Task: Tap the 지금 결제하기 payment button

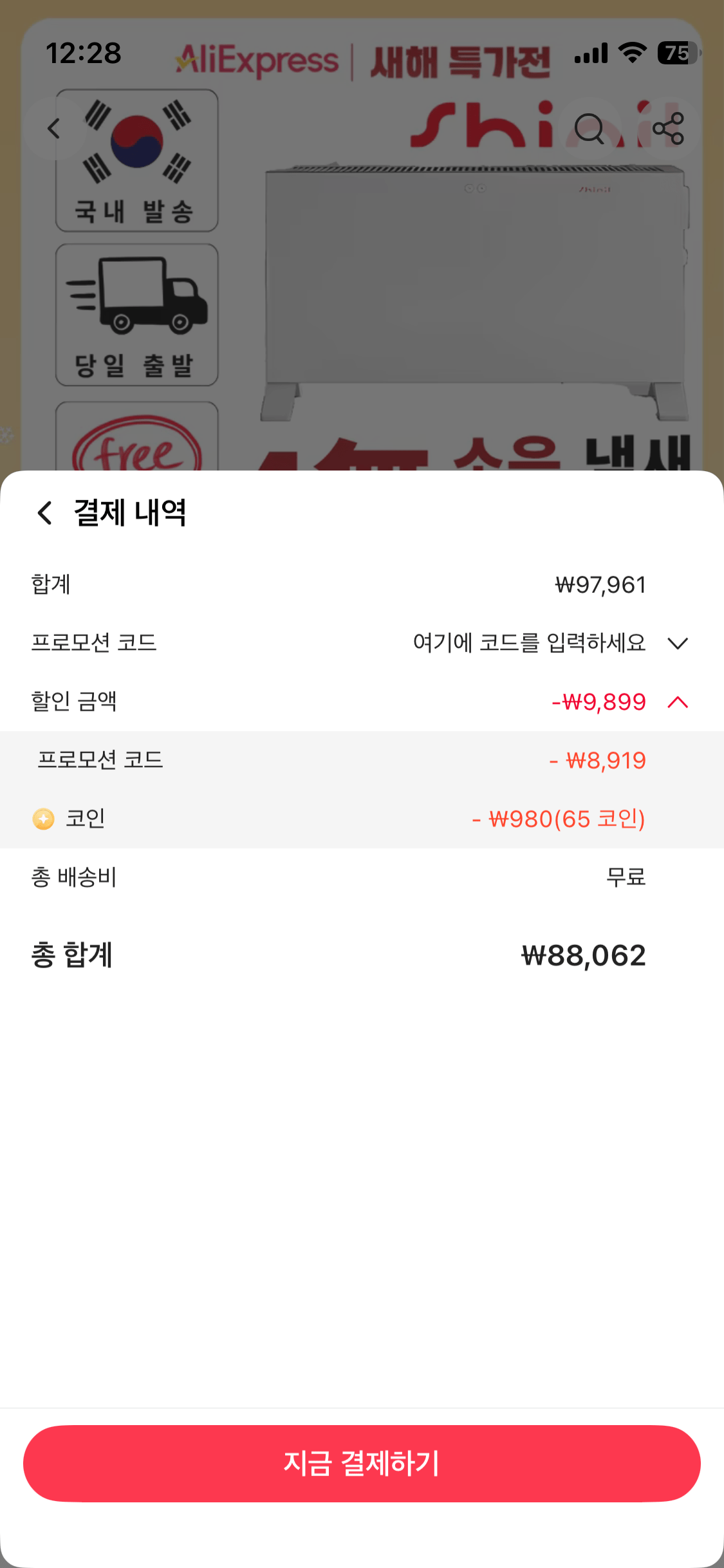Action: 362,1464
